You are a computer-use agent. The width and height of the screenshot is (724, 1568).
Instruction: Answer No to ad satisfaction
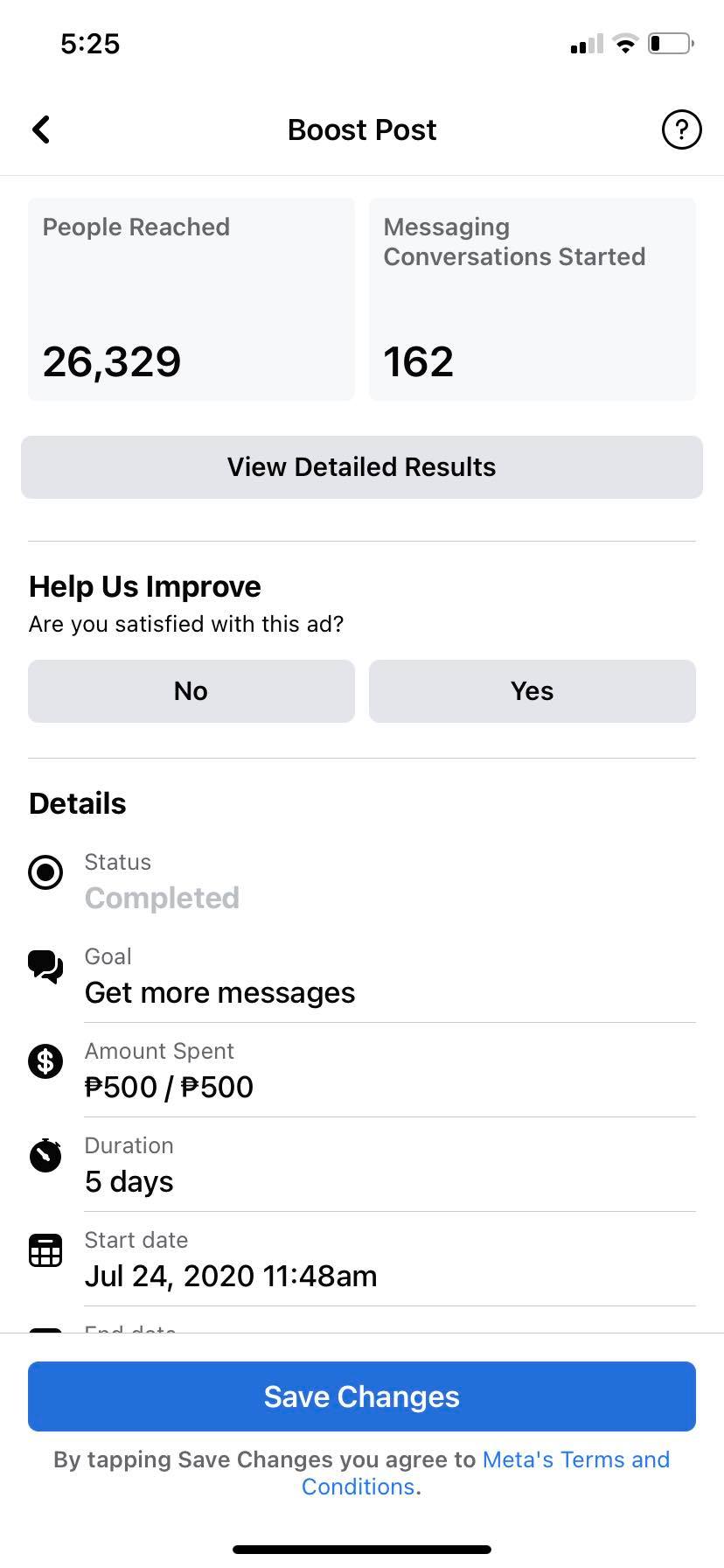(x=191, y=691)
